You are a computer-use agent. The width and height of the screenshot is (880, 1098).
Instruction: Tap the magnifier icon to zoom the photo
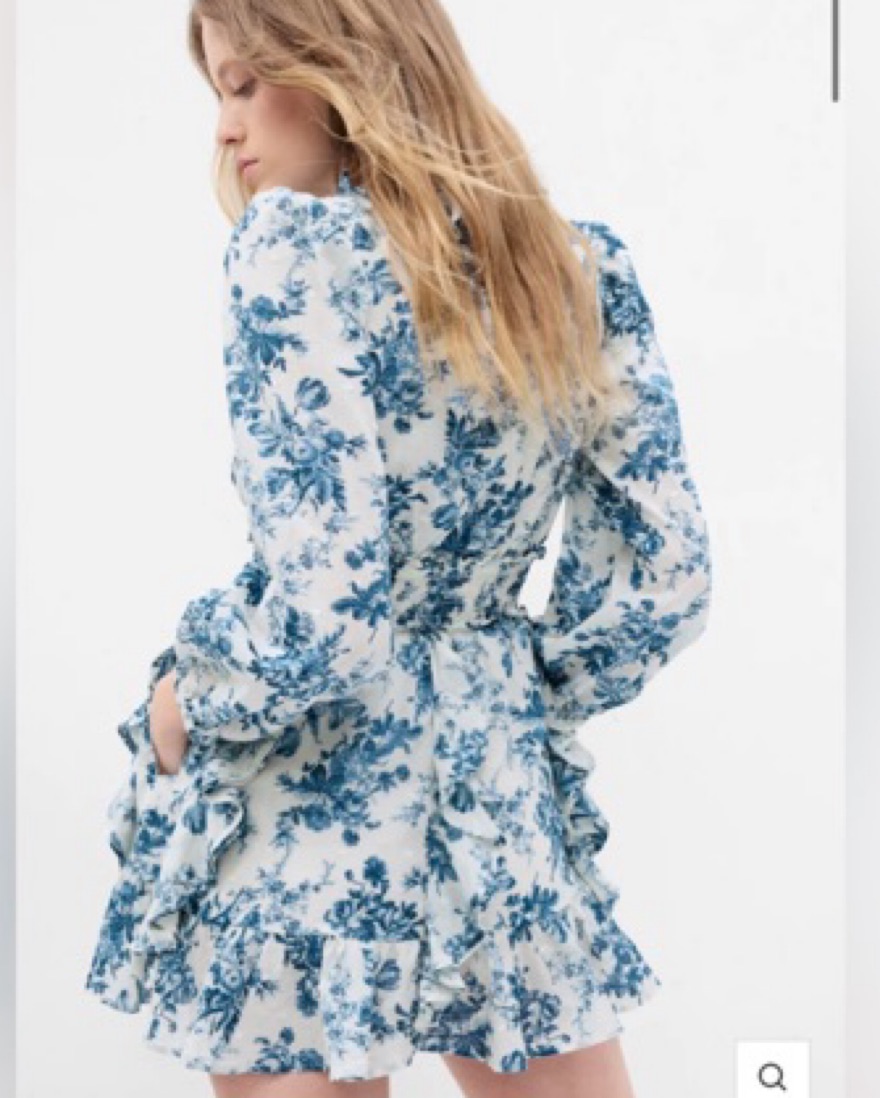click(x=772, y=1075)
